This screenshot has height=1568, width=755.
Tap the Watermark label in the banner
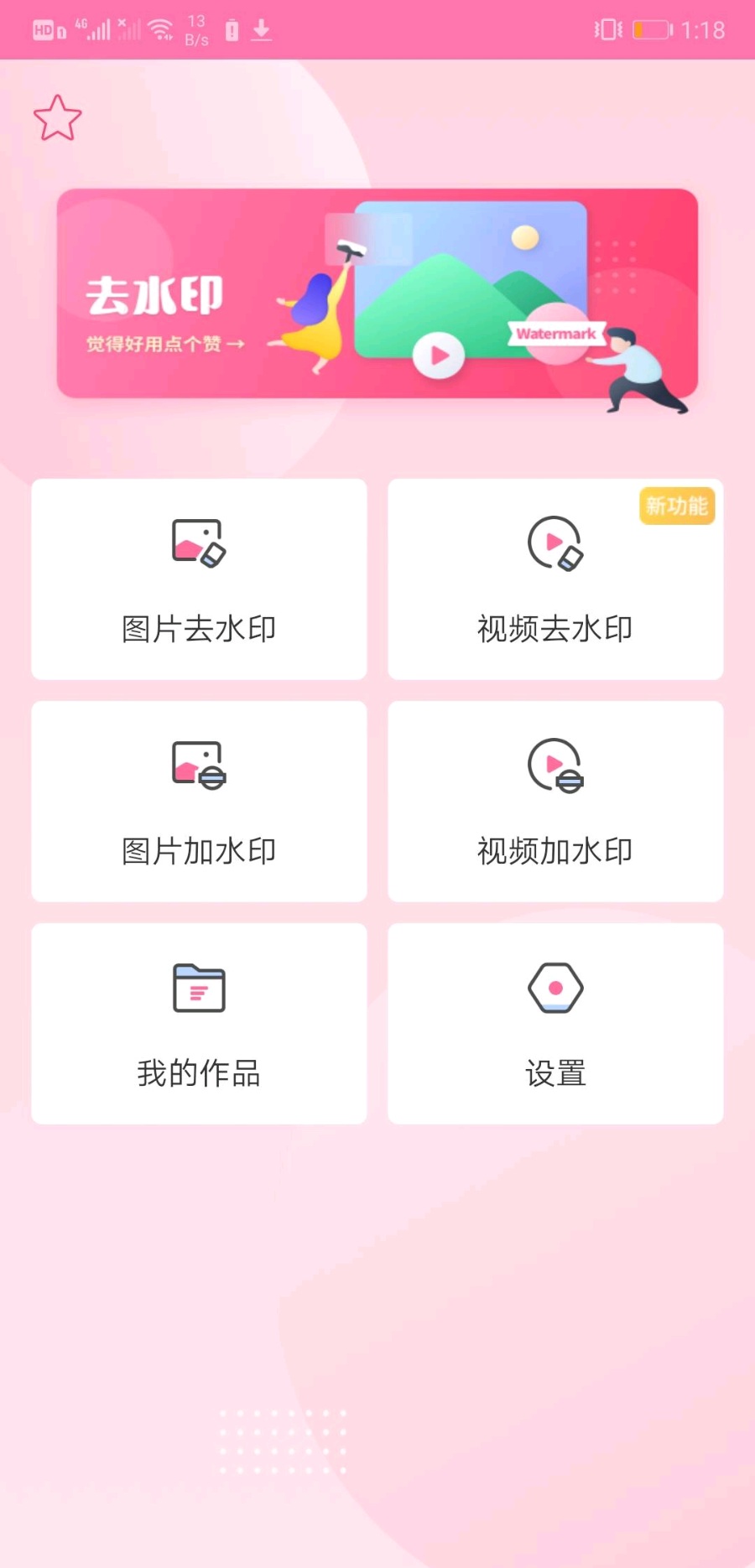(x=557, y=334)
